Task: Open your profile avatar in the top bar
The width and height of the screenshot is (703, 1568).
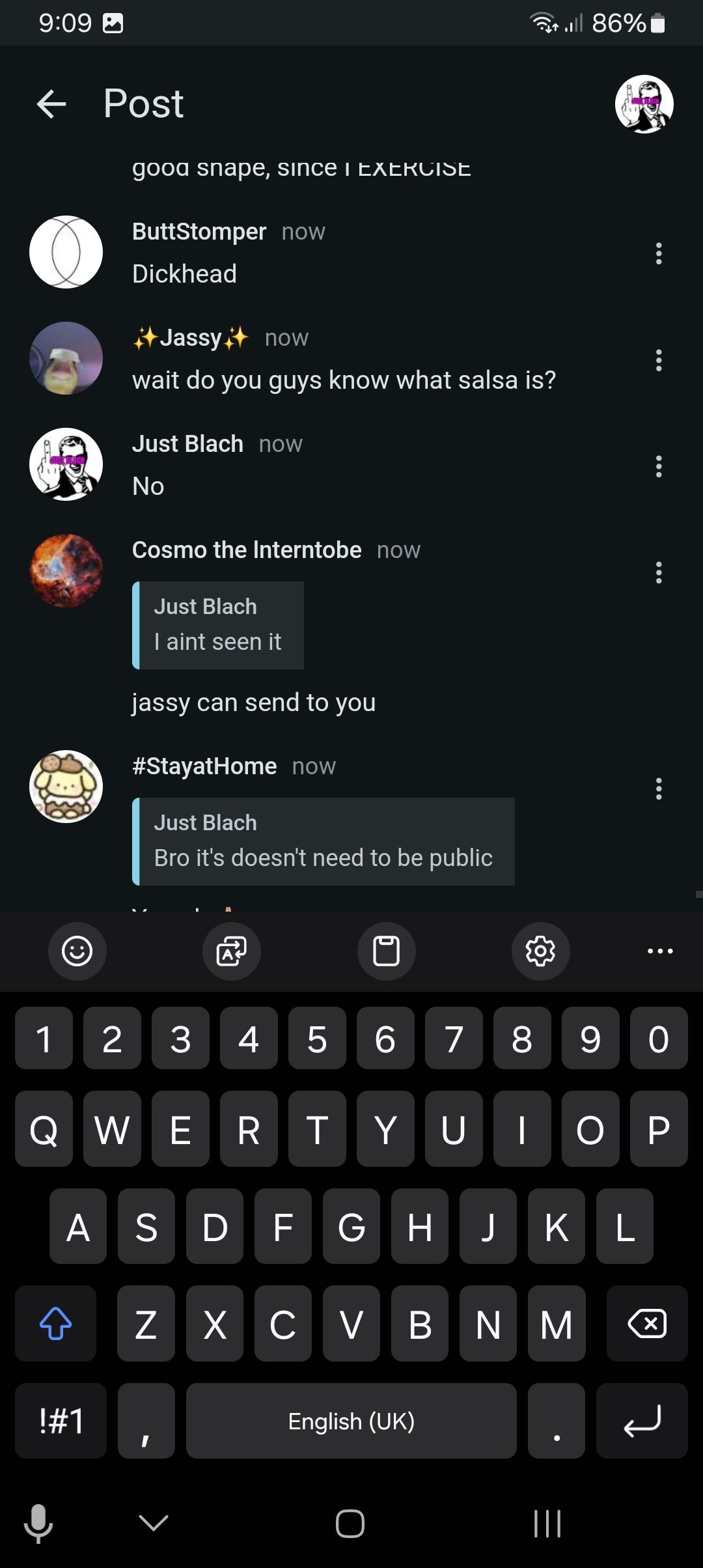Action: point(644,104)
